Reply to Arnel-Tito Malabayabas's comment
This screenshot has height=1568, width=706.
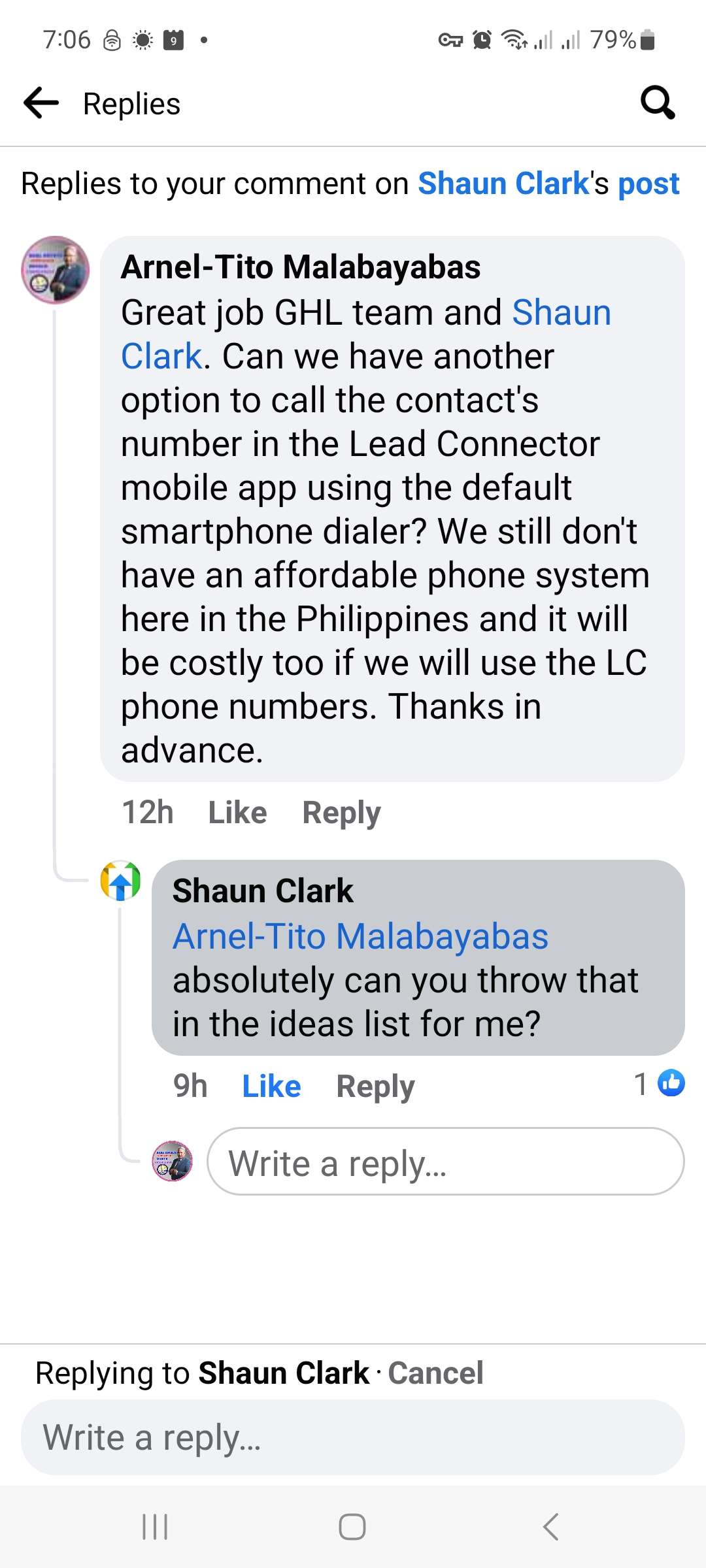point(341,813)
